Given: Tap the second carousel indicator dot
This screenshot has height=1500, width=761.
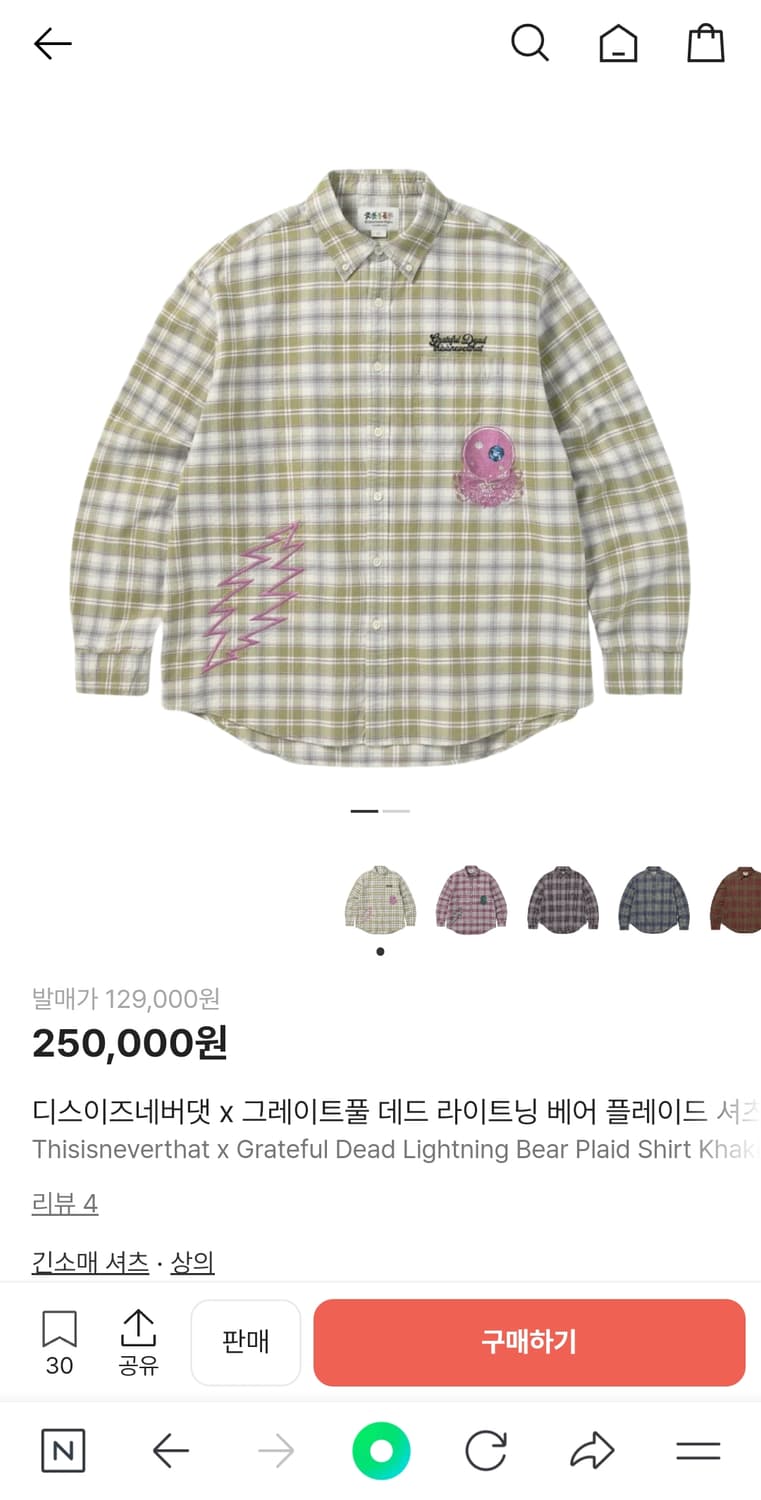Looking at the screenshot, I should click(x=398, y=810).
